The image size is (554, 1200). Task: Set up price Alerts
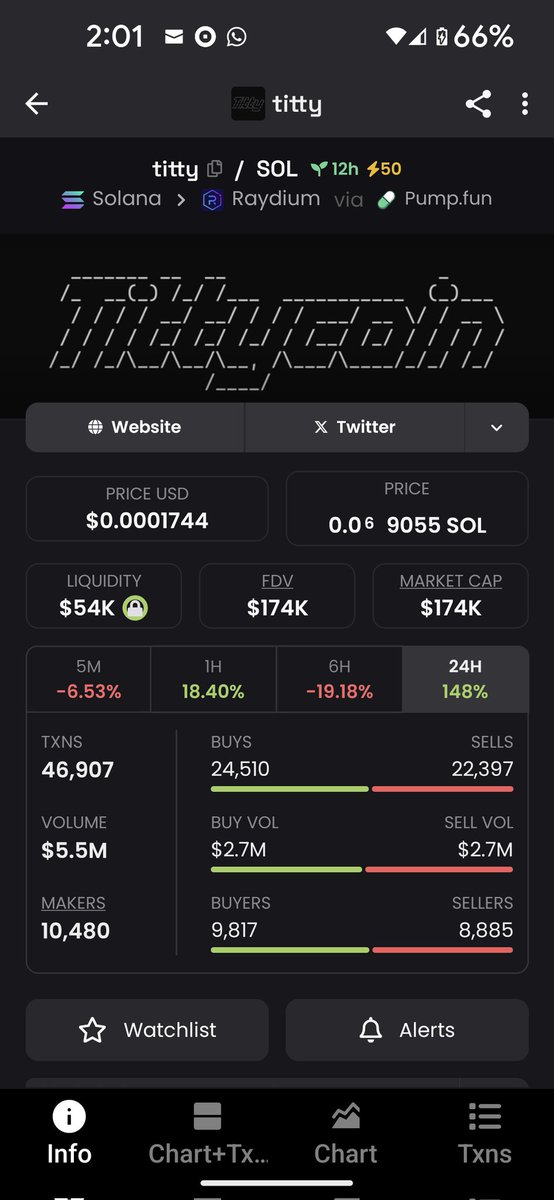[x=407, y=1030]
